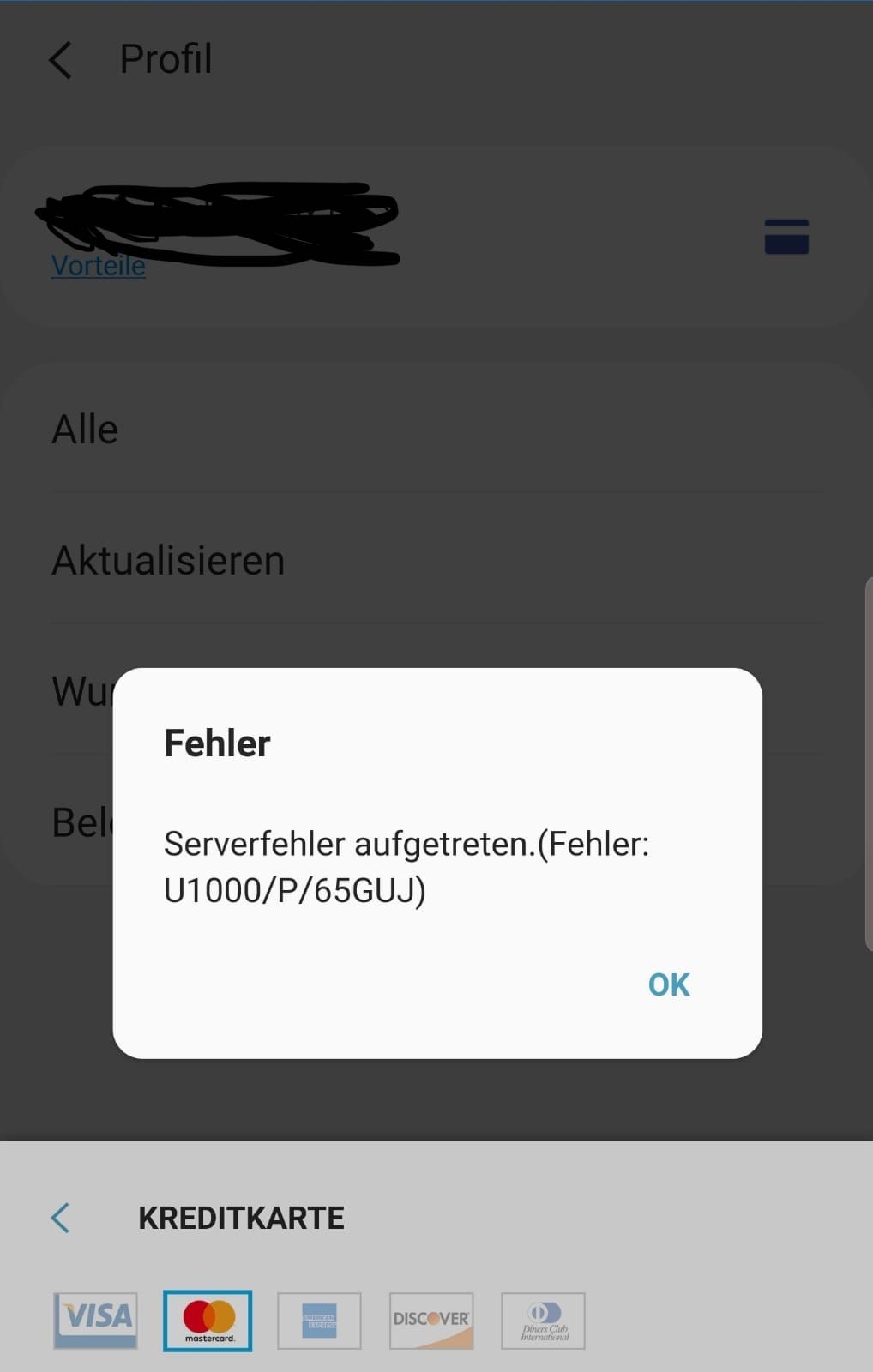Choose Mastercard as the credit card type
Screen dimensions: 873x1372
[208, 1321]
